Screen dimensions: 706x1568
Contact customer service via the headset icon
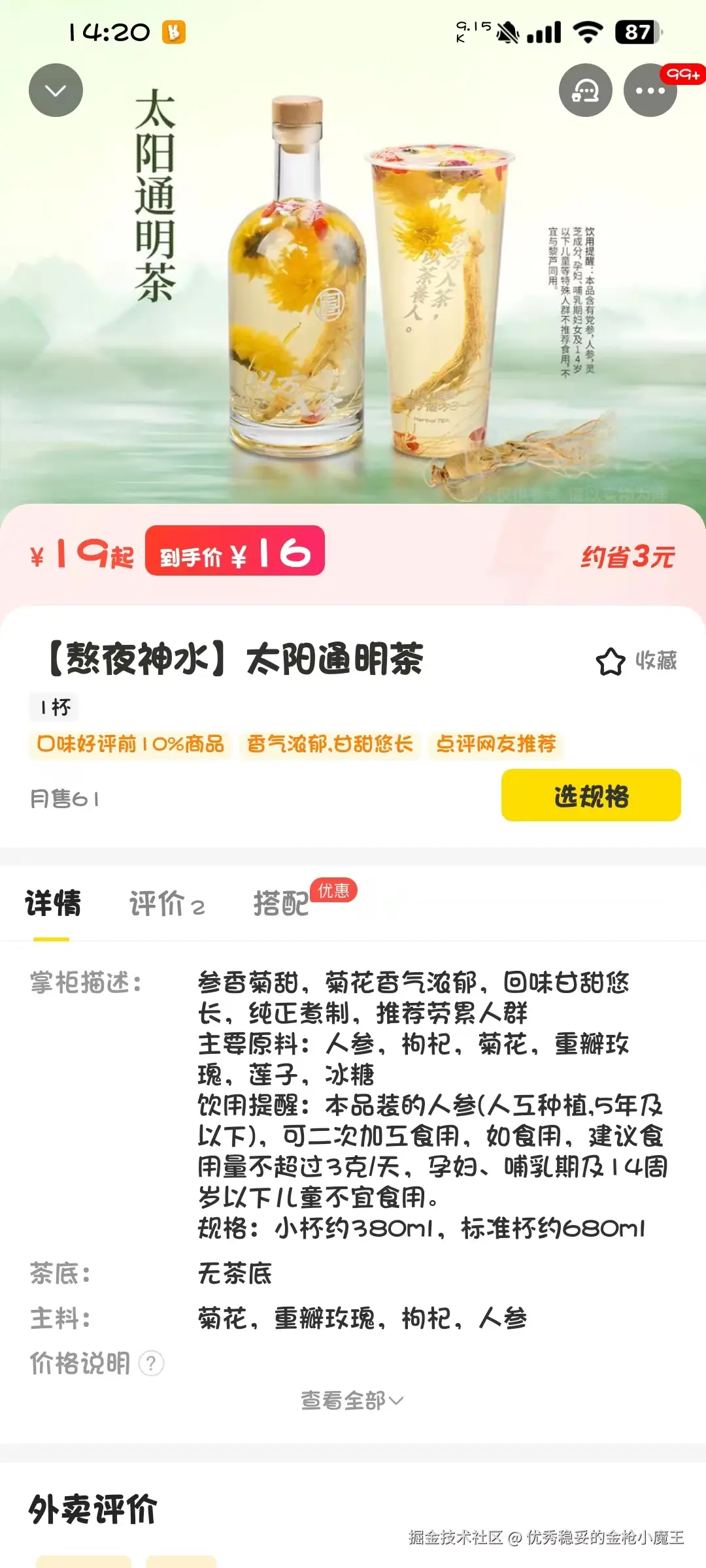[585, 90]
